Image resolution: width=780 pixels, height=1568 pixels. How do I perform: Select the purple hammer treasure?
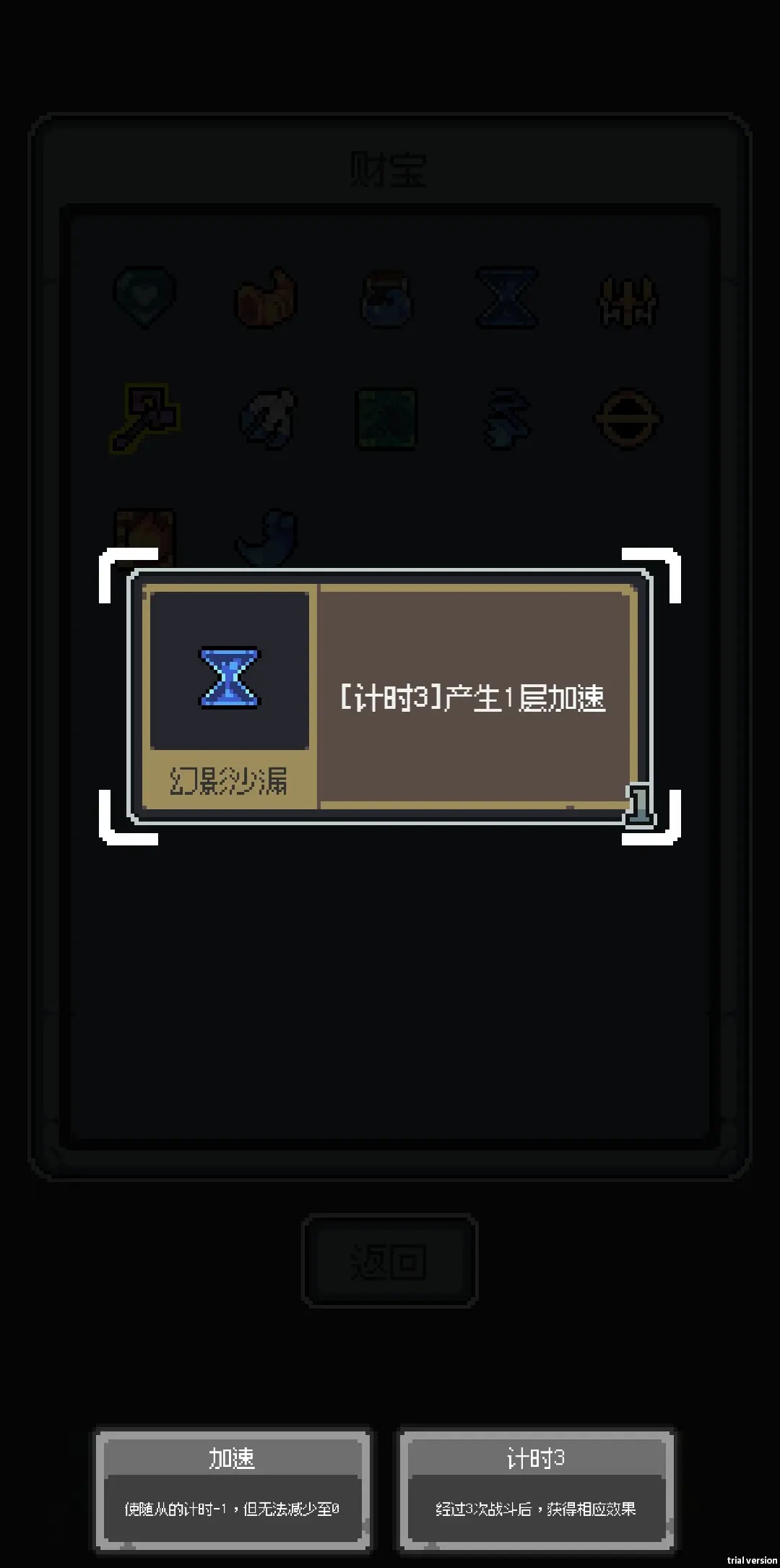coord(145,418)
